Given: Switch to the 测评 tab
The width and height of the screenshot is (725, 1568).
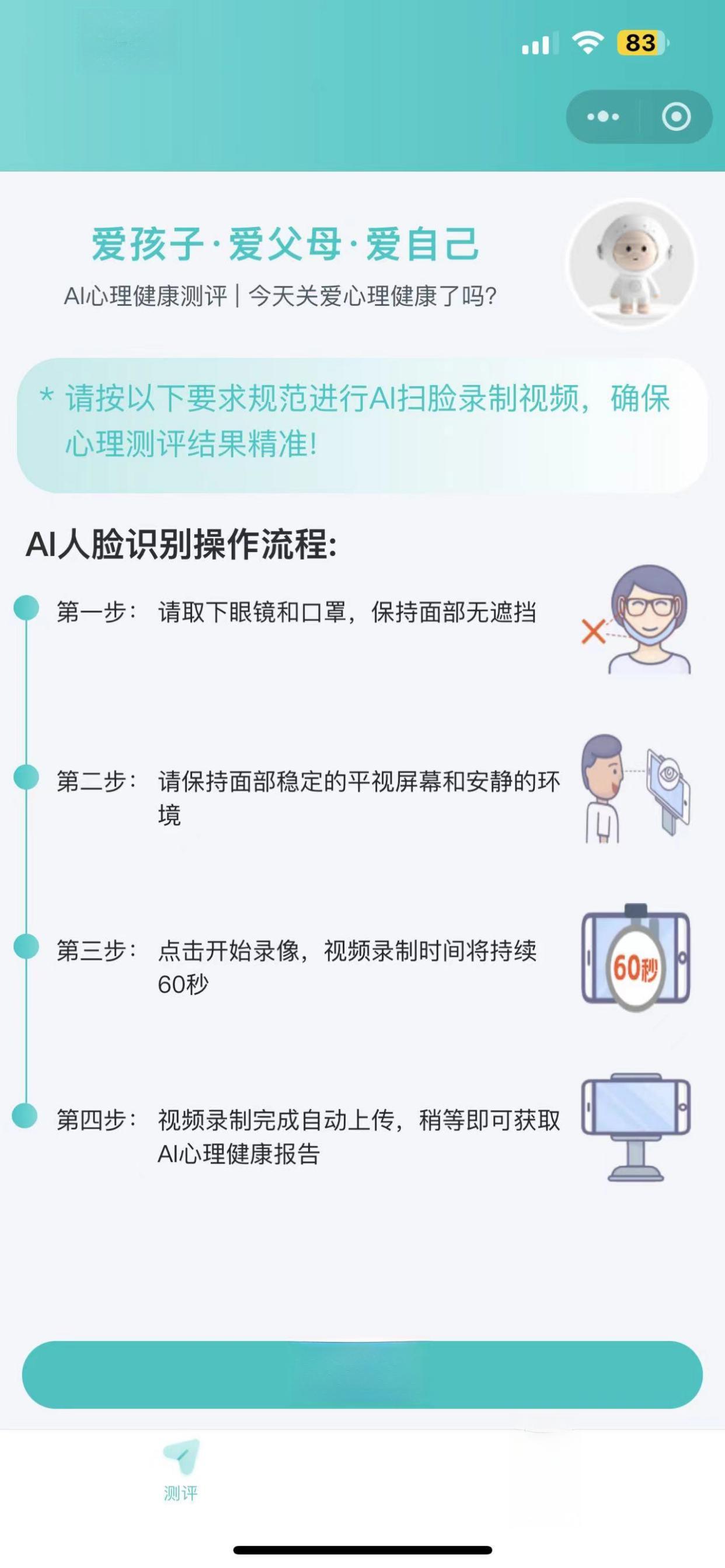Looking at the screenshot, I should (181, 1469).
